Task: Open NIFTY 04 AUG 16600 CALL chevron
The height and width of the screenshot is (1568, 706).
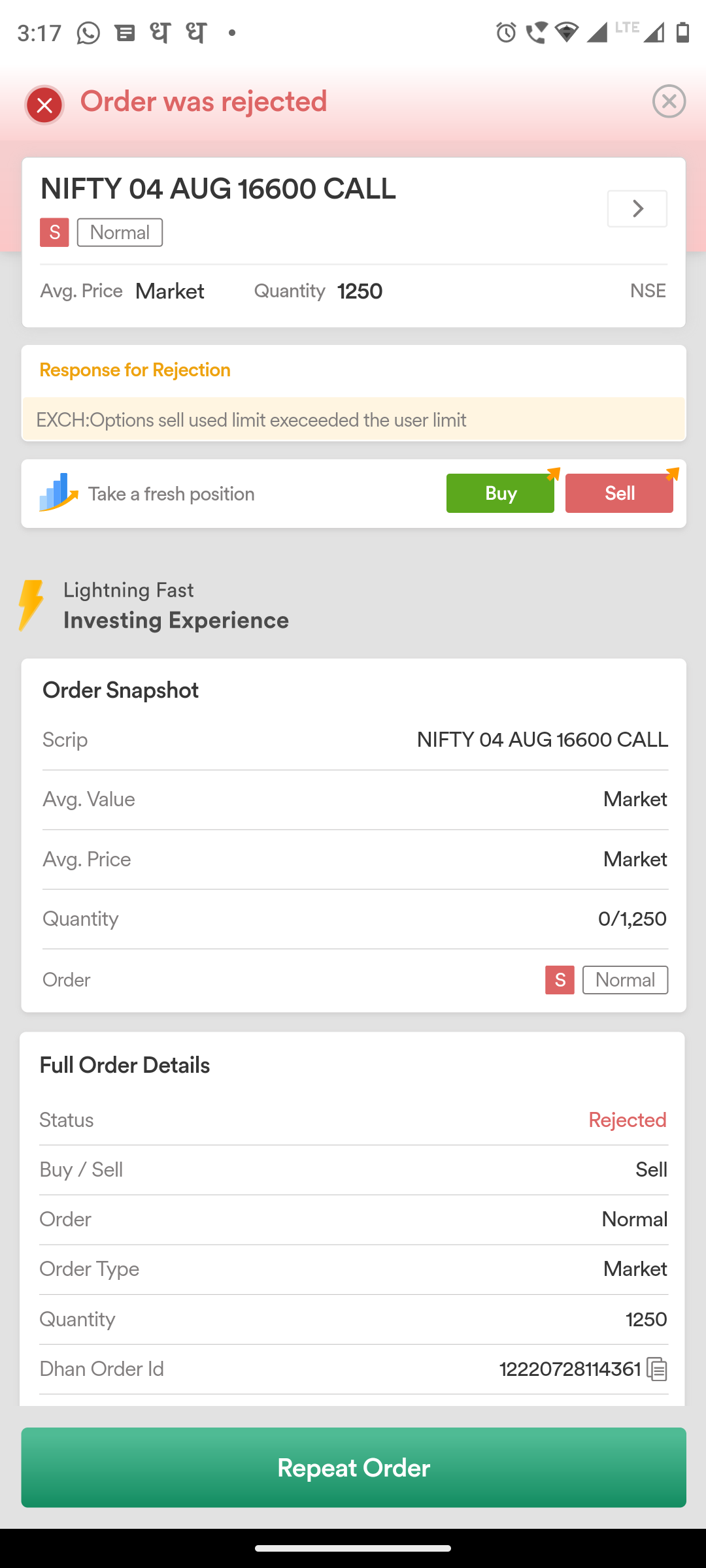Action: (x=637, y=208)
